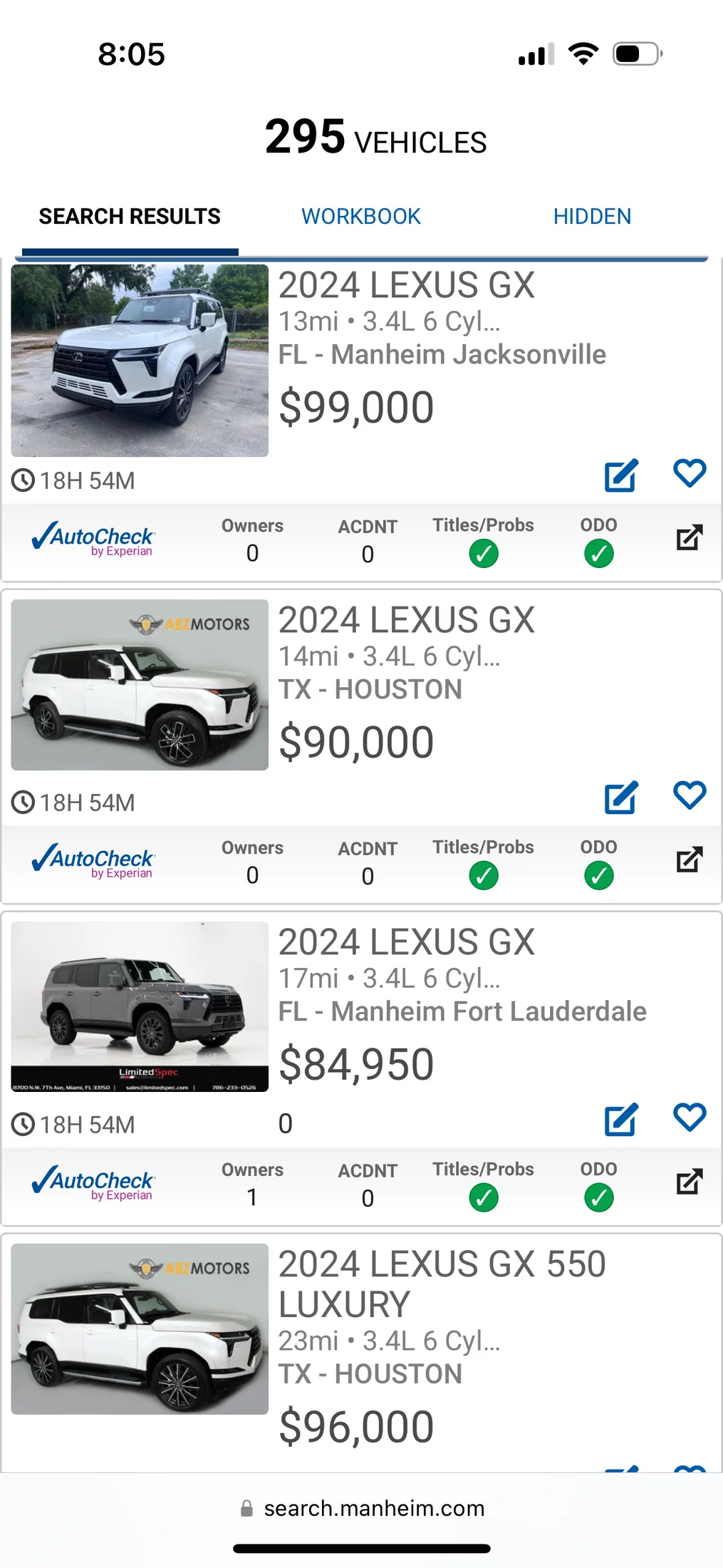Viewport: 723px width, 1568px height.
Task: Favorite the $84,950 Lexus GX
Action: click(689, 1118)
